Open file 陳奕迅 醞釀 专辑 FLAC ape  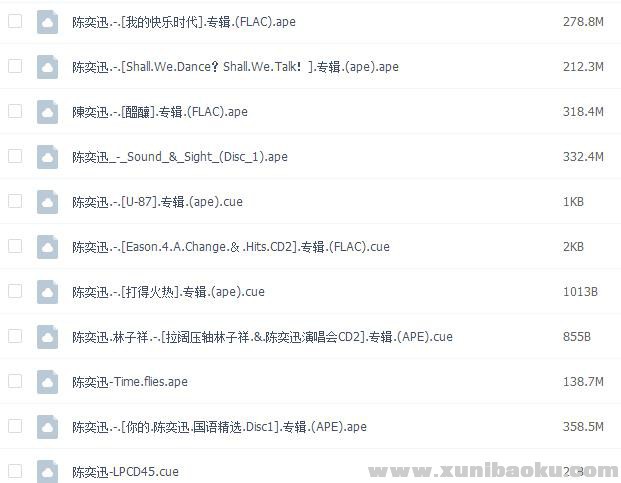tap(159, 112)
